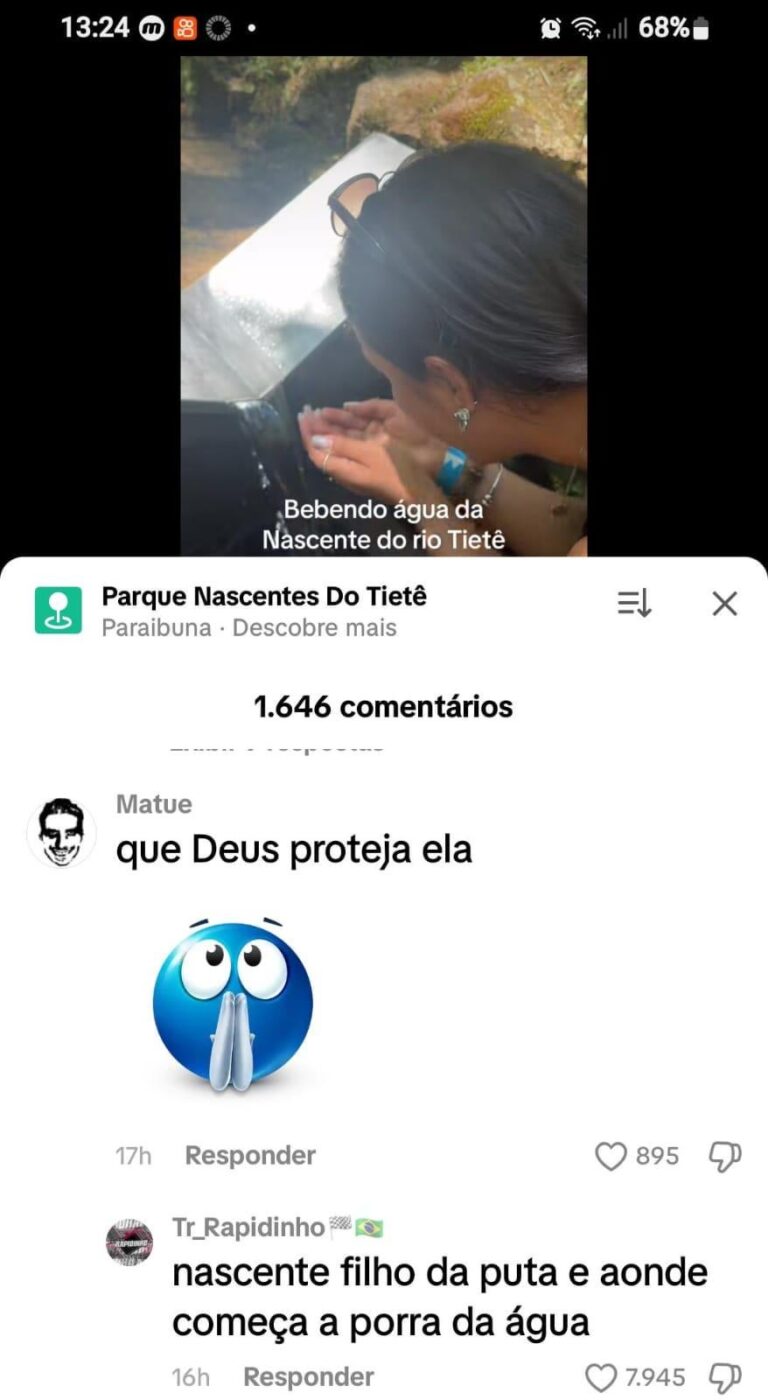Dislike Matue's comment
This screenshot has height=1400, width=768.
tap(724, 1157)
